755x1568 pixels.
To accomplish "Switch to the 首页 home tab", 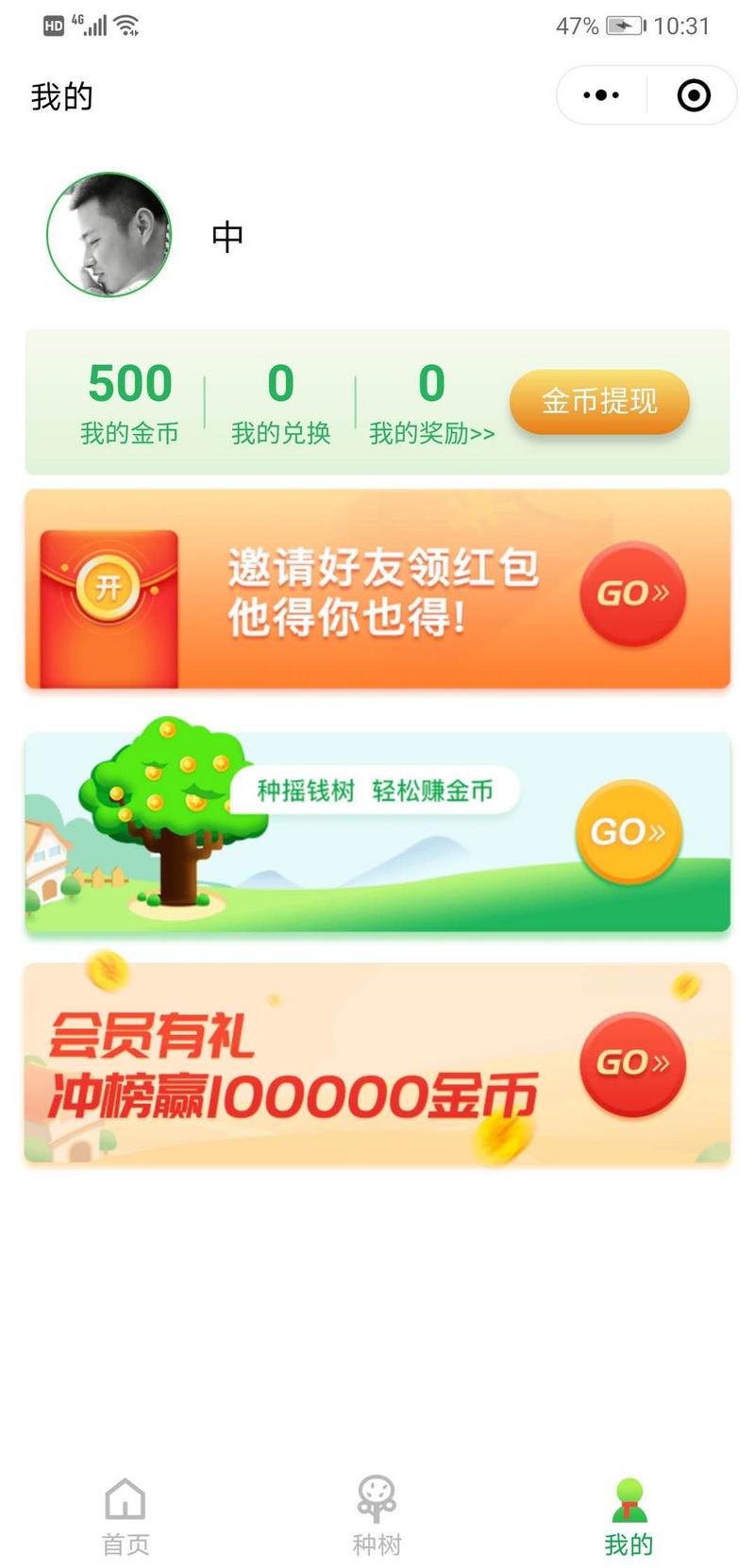I will [x=126, y=1515].
